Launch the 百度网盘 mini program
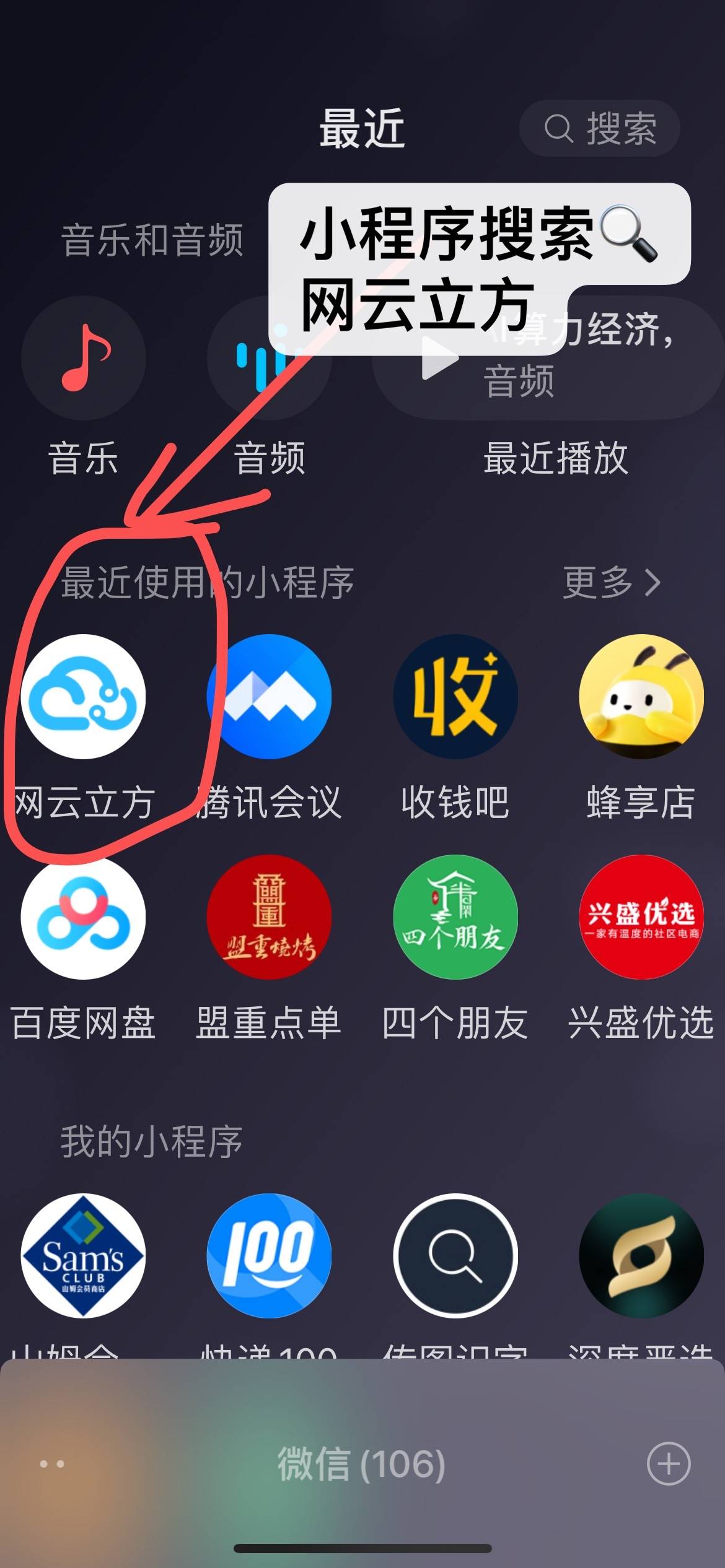Screen dimensions: 725x1568 point(83,917)
